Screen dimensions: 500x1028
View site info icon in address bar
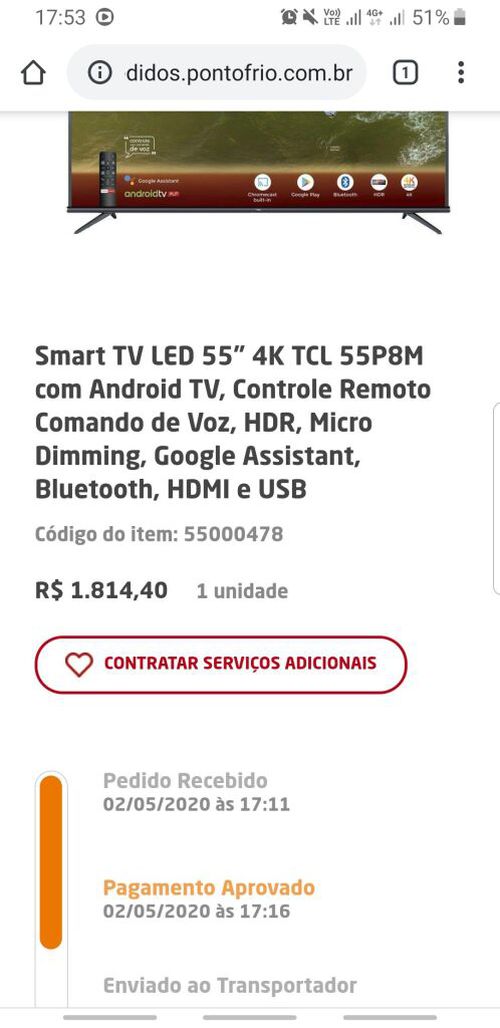point(100,73)
